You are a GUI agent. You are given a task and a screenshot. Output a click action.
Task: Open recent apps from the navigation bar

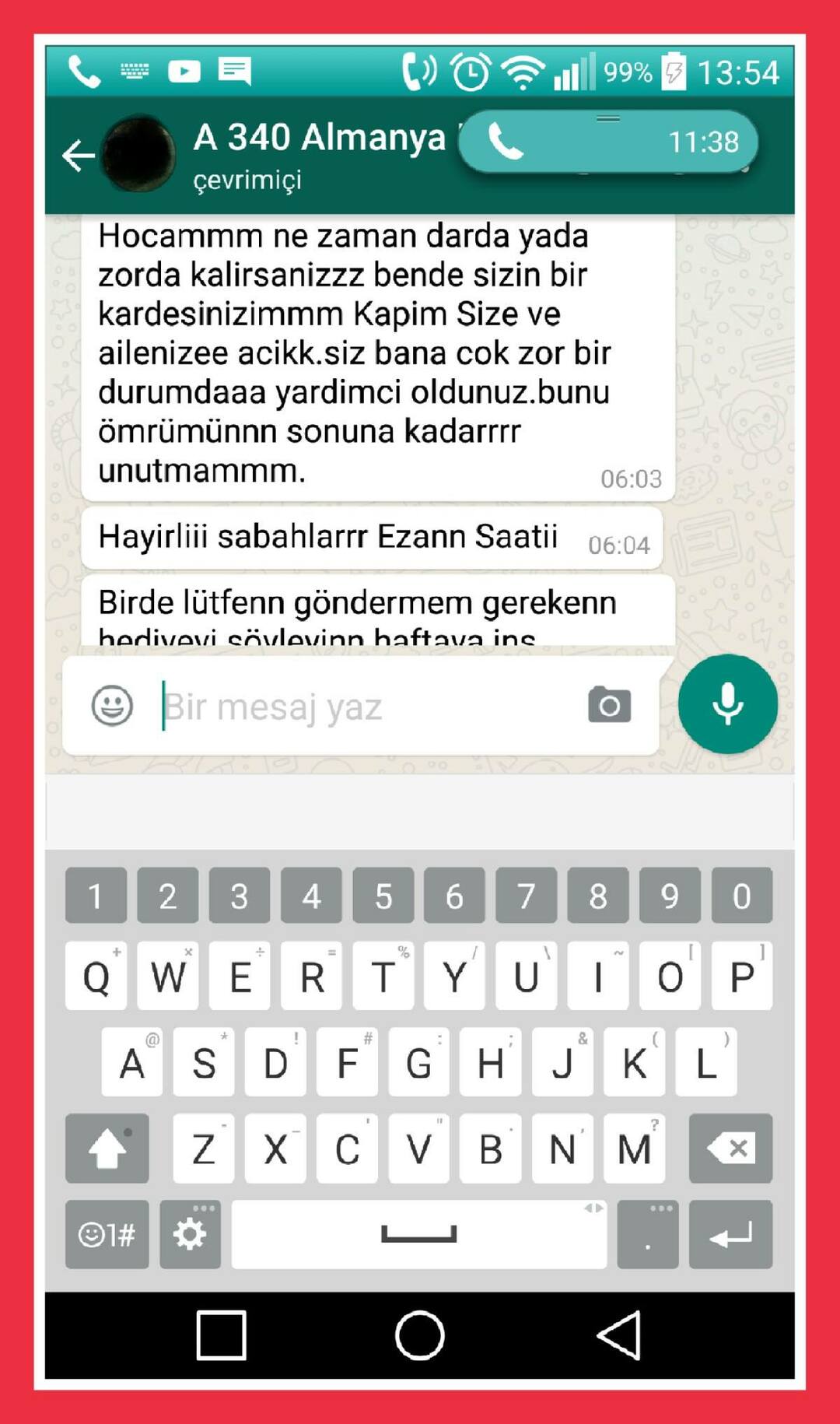(222, 1335)
